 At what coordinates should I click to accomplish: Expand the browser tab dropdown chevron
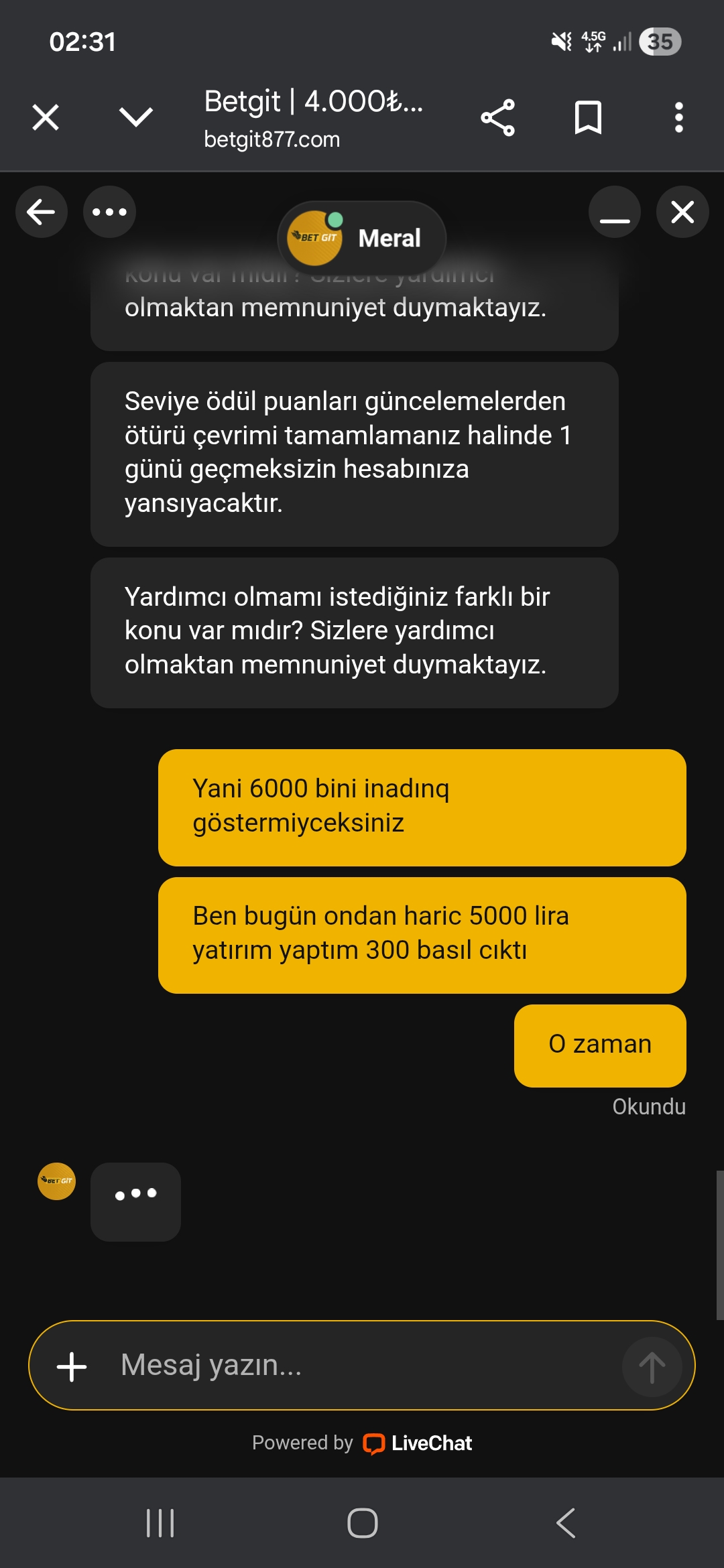coord(136,118)
